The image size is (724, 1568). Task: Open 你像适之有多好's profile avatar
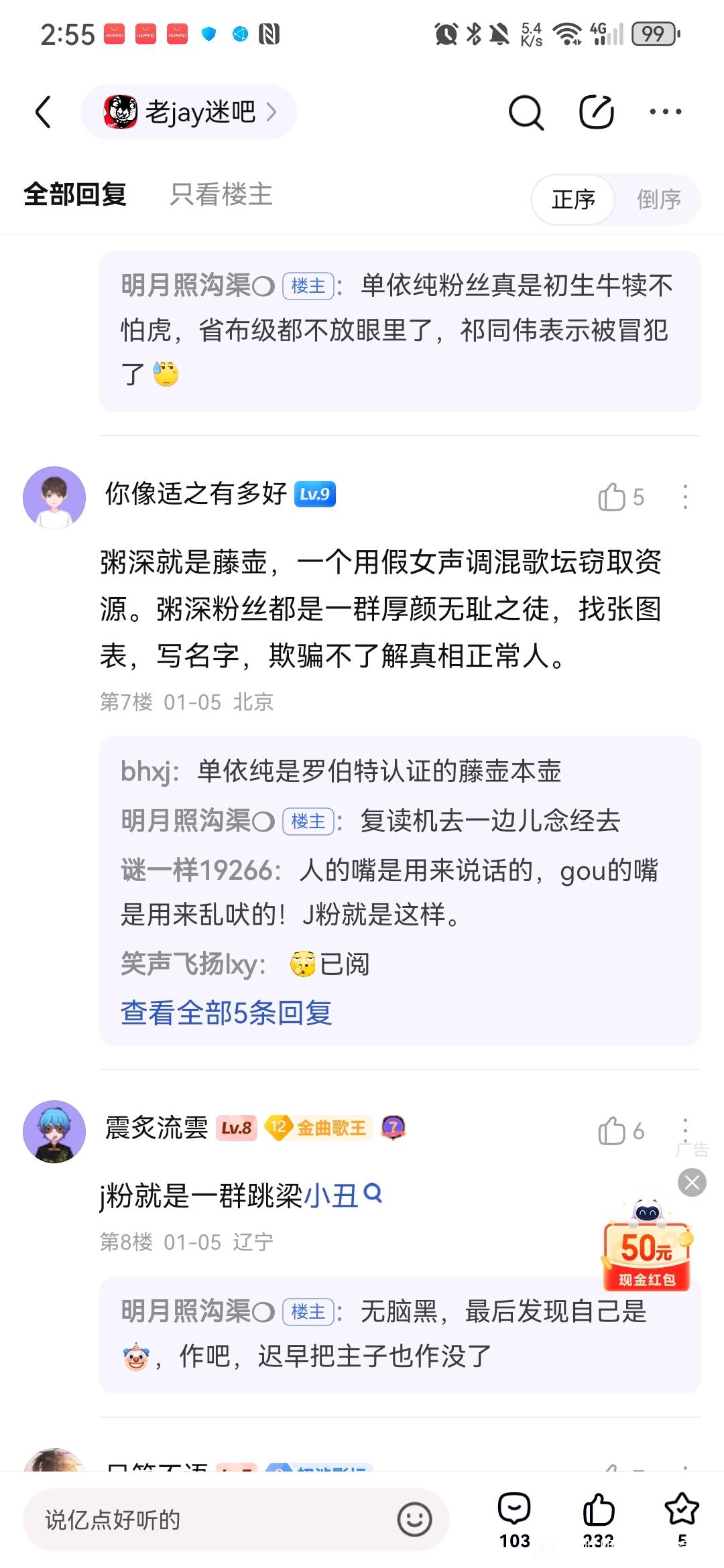(54, 497)
